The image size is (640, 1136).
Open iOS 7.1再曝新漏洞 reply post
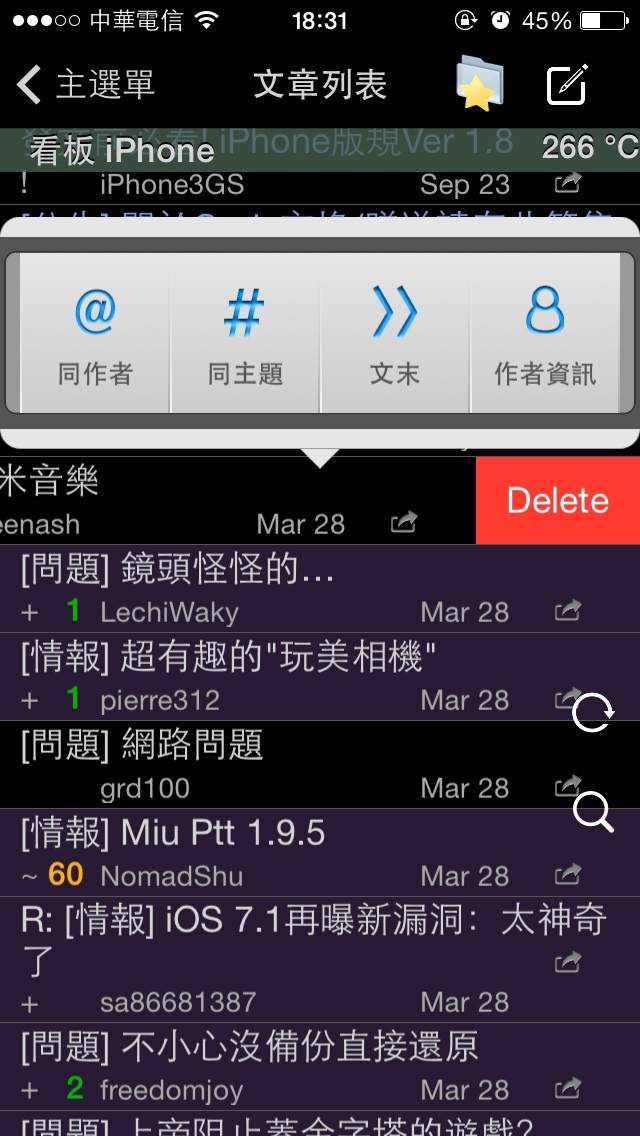tap(320, 959)
